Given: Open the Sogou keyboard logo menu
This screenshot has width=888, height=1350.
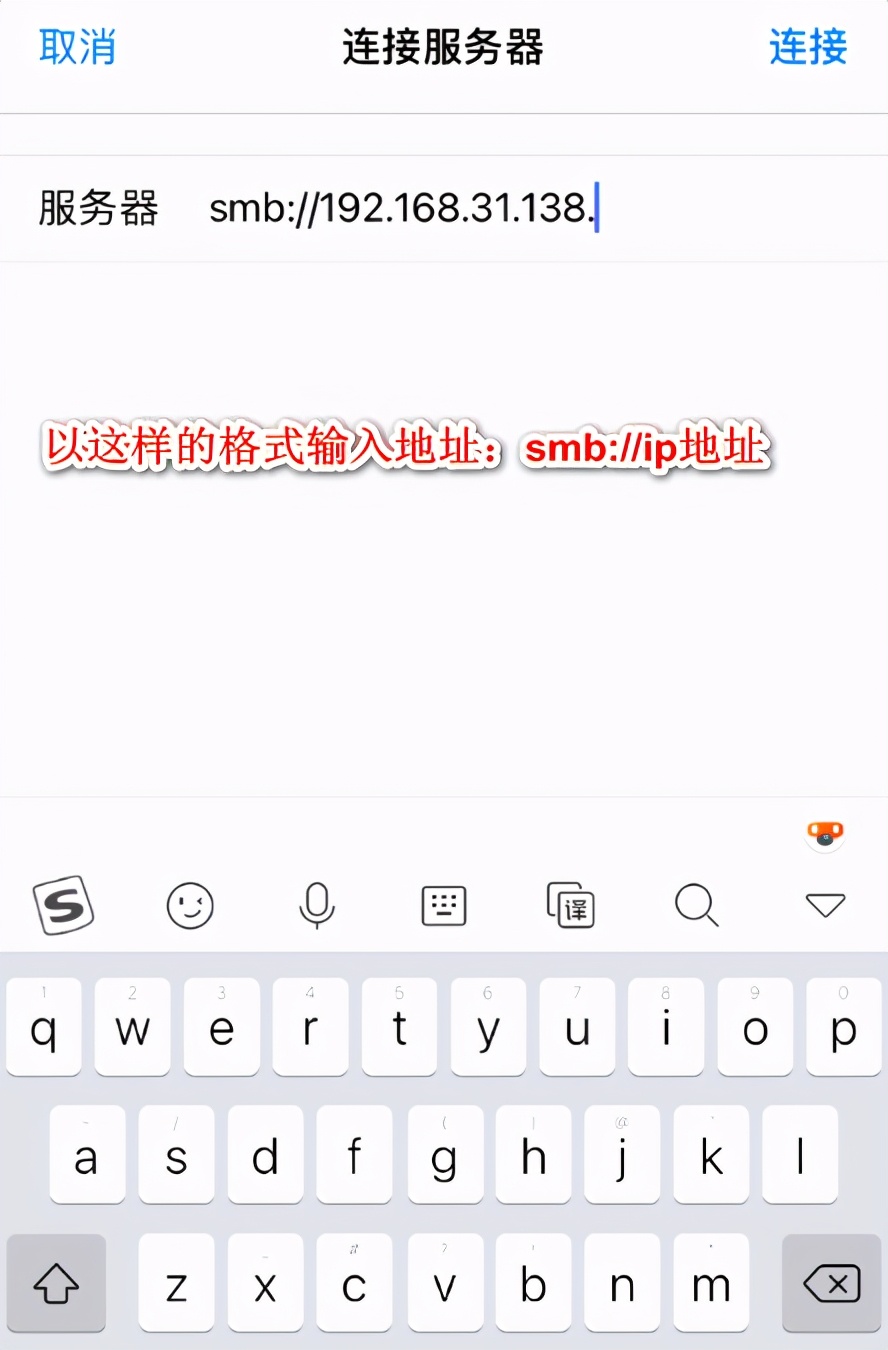Looking at the screenshot, I should [x=64, y=906].
